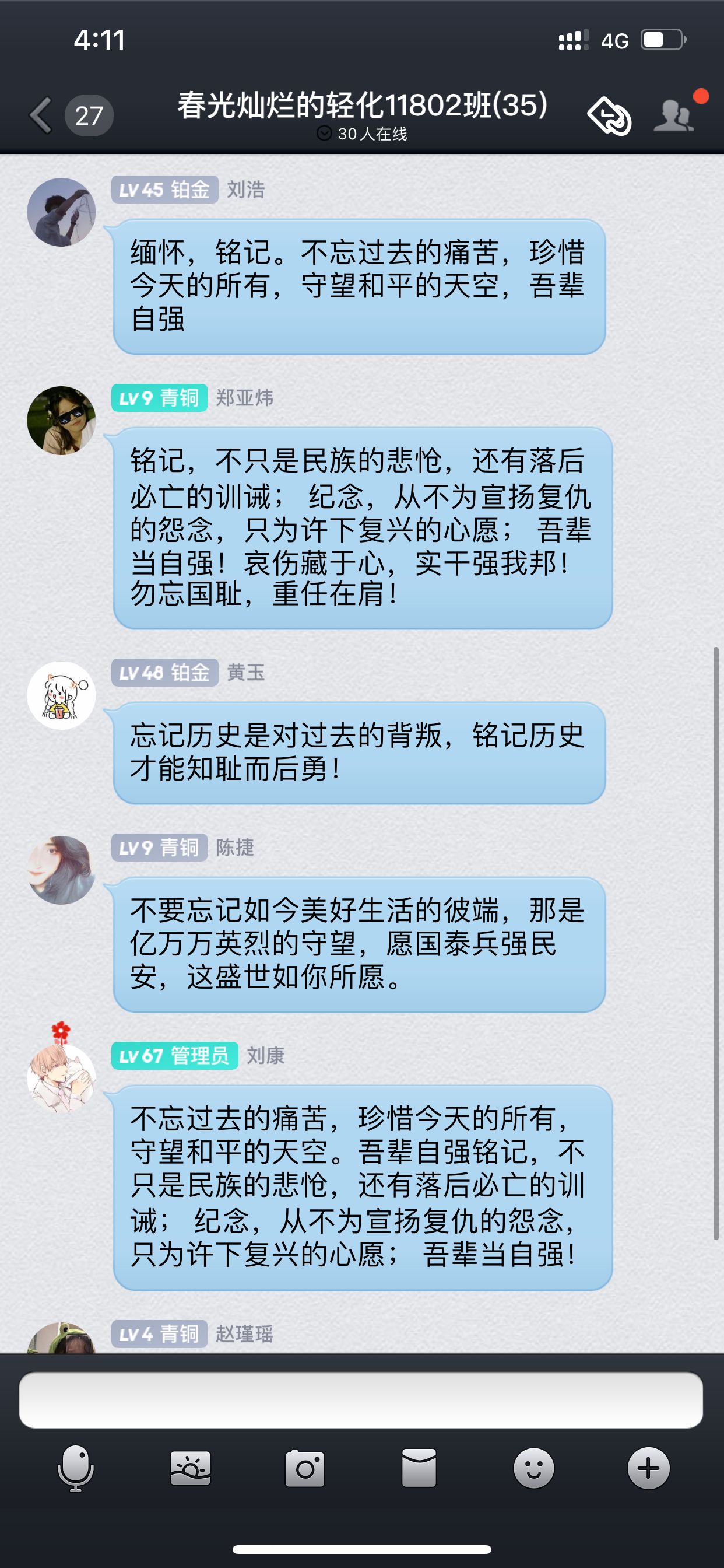This screenshot has width=724, height=1568.
Task: Open the group apps link icon
Action: tap(609, 116)
